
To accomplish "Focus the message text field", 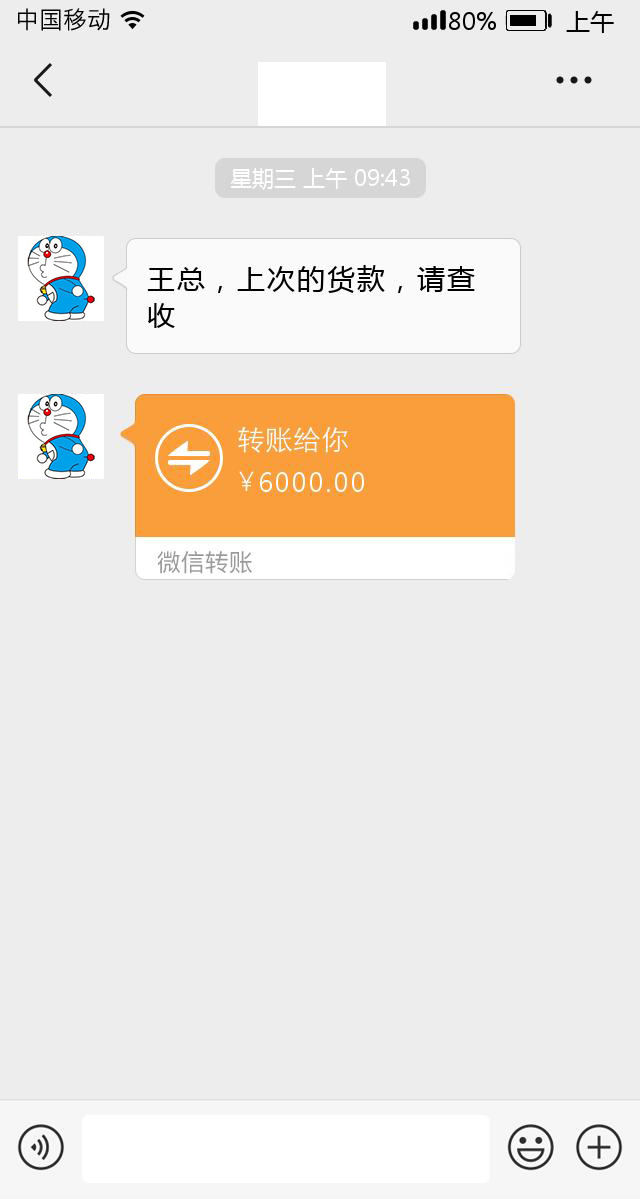I will [286, 1148].
